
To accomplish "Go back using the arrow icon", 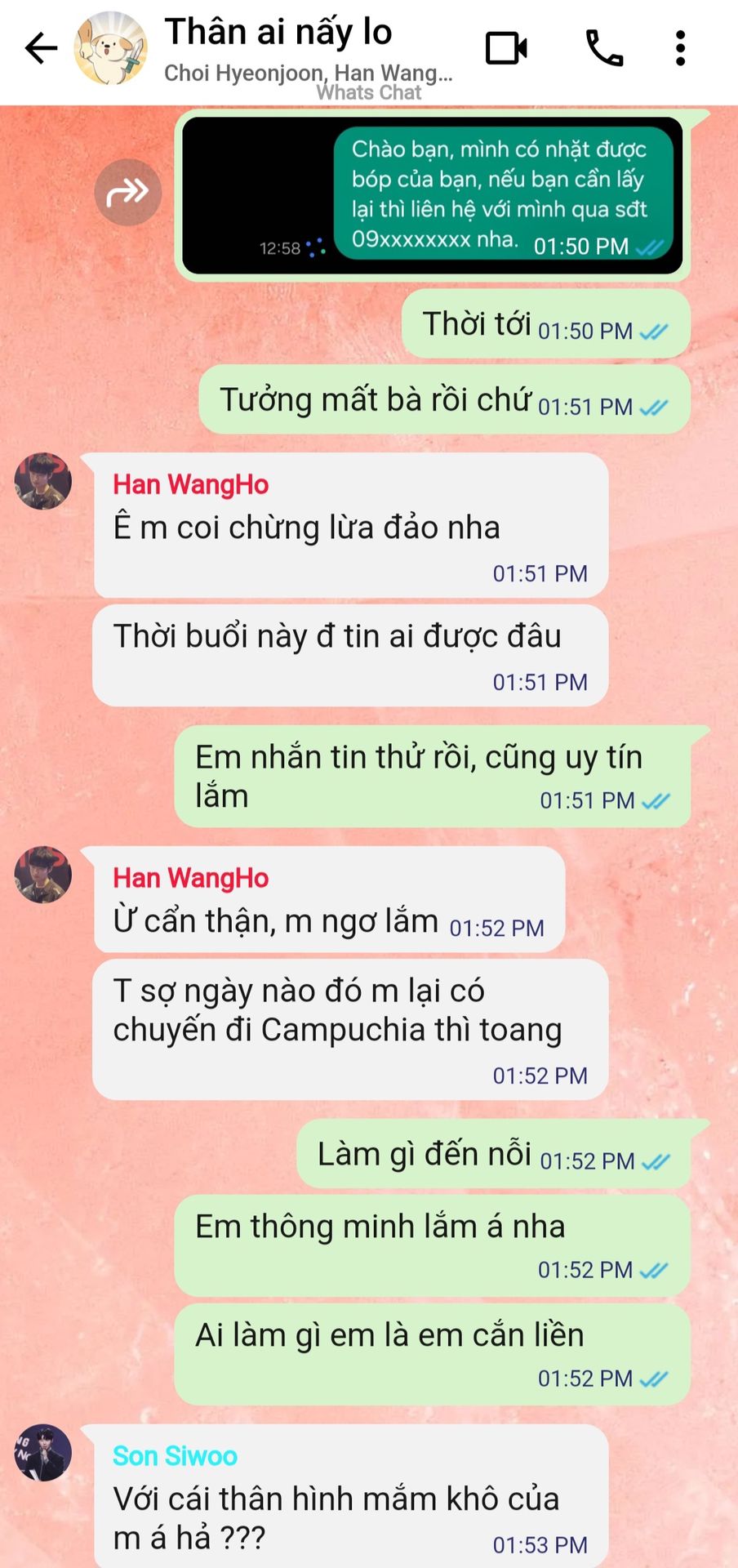I will coord(41,49).
